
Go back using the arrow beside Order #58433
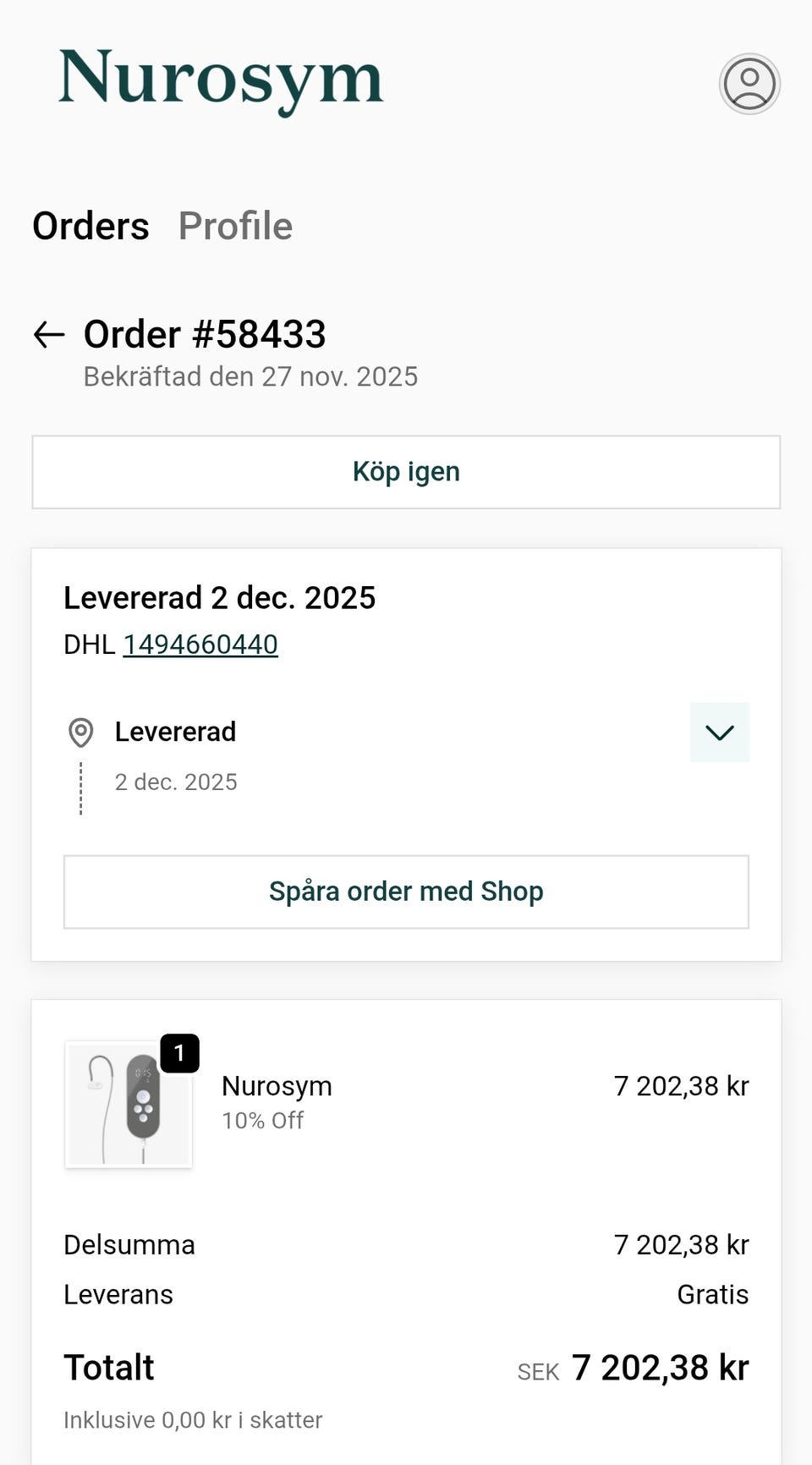point(49,335)
